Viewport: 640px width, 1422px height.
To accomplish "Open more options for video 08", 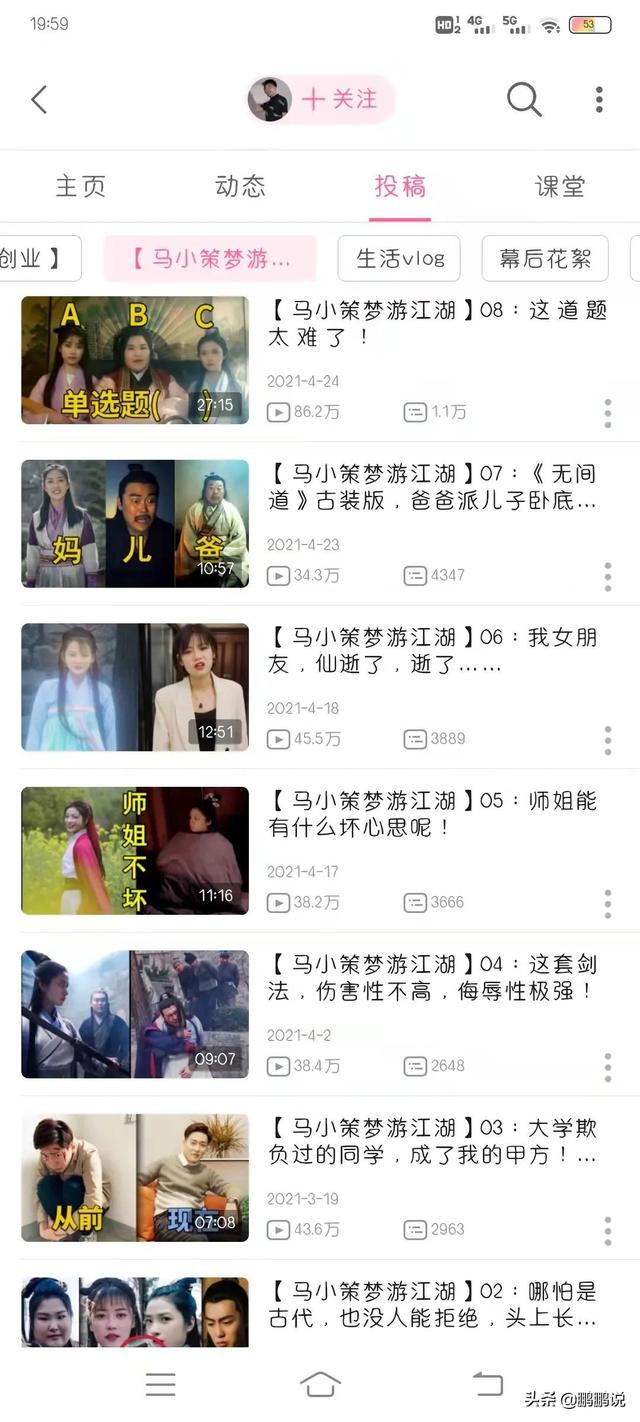I will [x=607, y=412].
